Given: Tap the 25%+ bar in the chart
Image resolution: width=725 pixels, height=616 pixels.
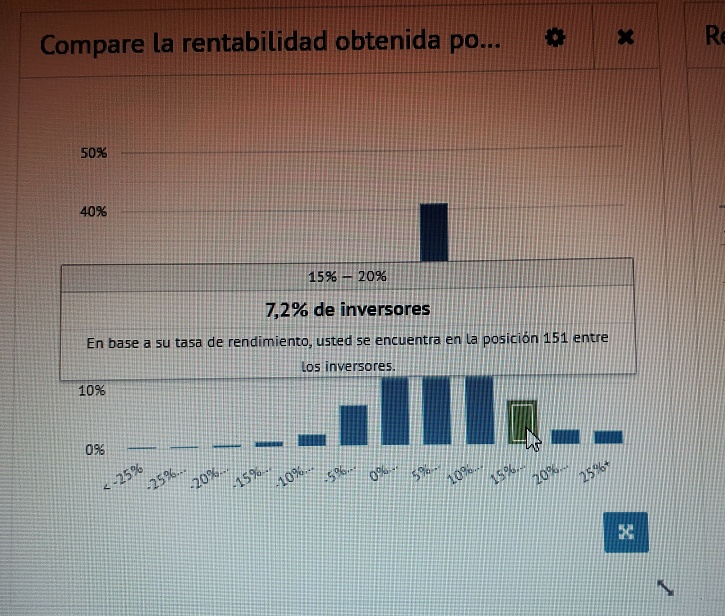Looking at the screenshot, I should point(608,437).
